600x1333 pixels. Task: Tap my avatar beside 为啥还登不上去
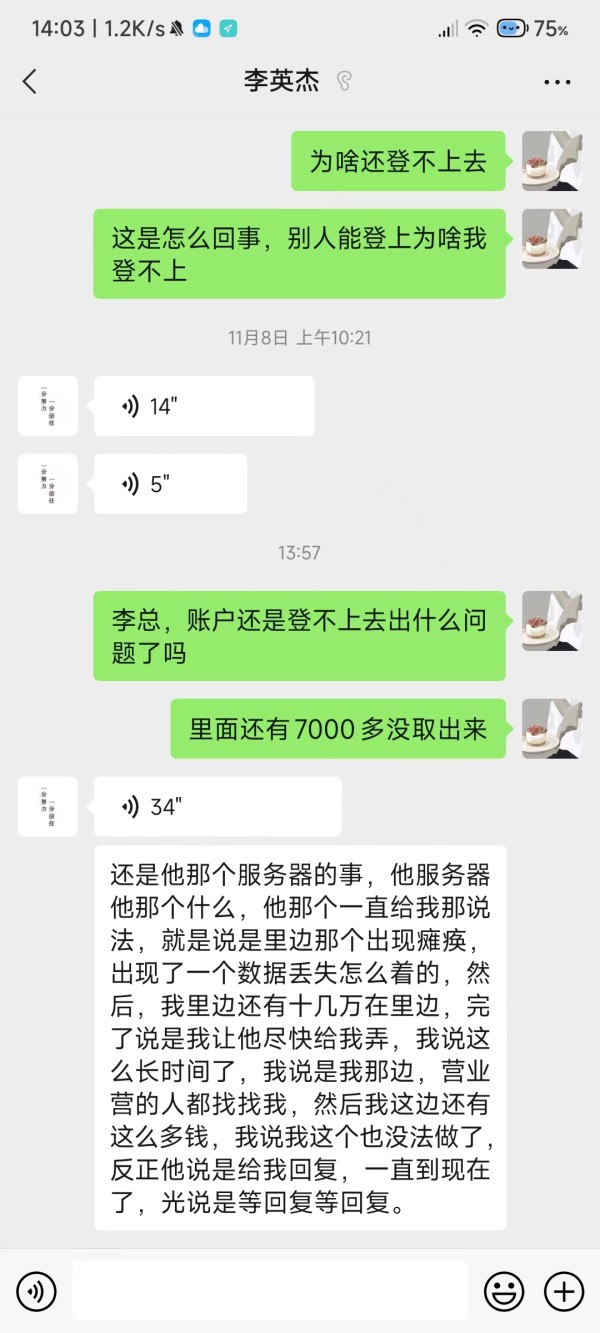point(552,161)
